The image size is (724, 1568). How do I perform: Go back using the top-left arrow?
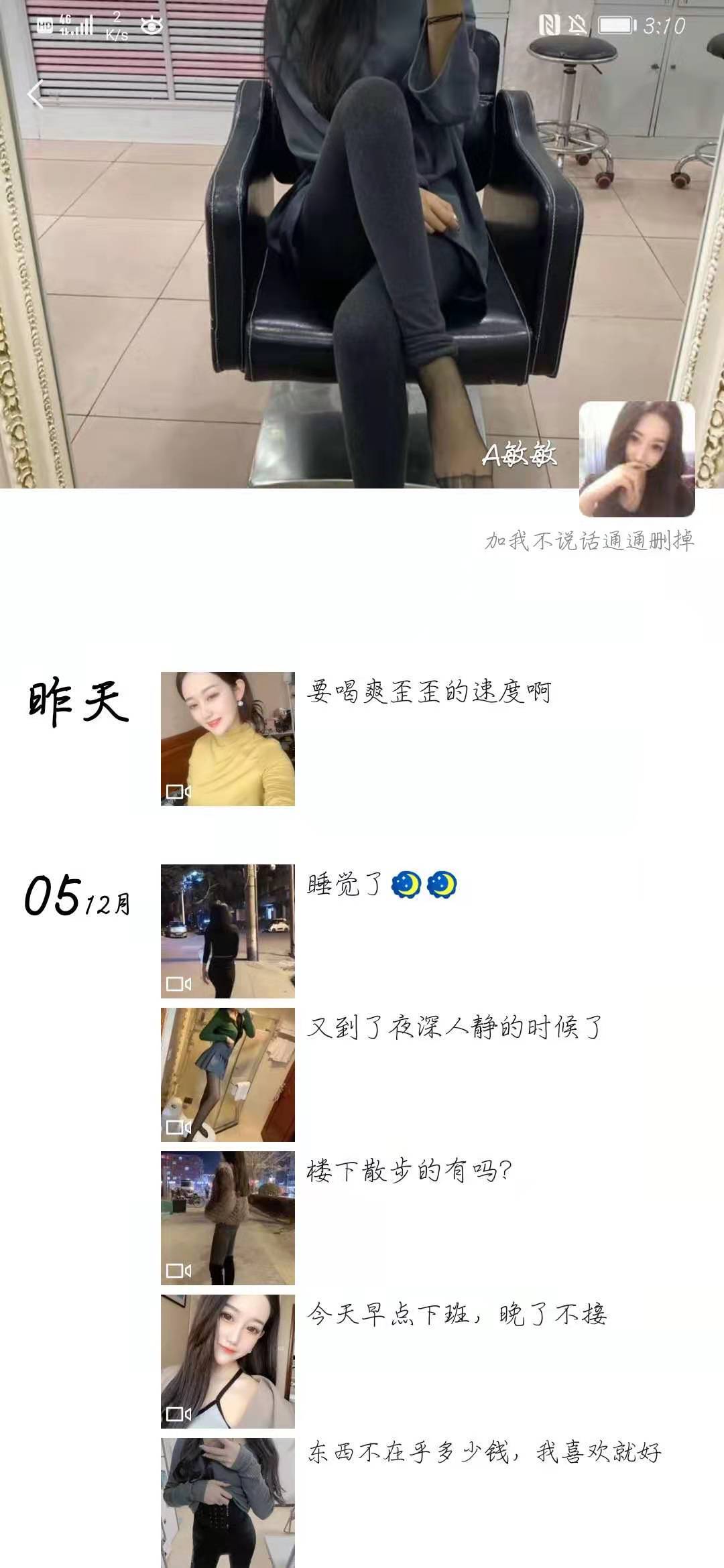coord(36,94)
